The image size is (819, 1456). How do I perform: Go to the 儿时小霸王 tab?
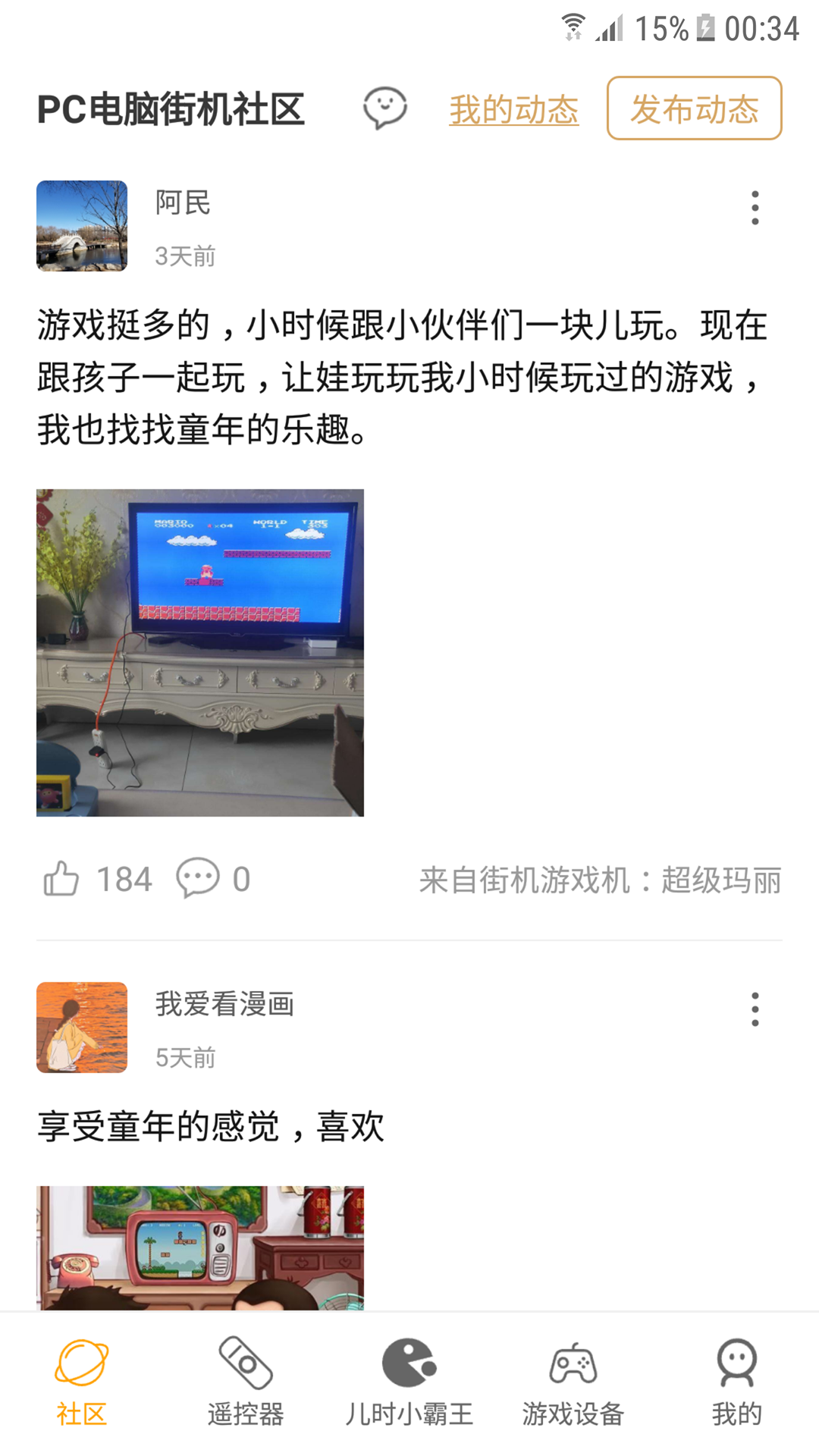tap(409, 1383)
